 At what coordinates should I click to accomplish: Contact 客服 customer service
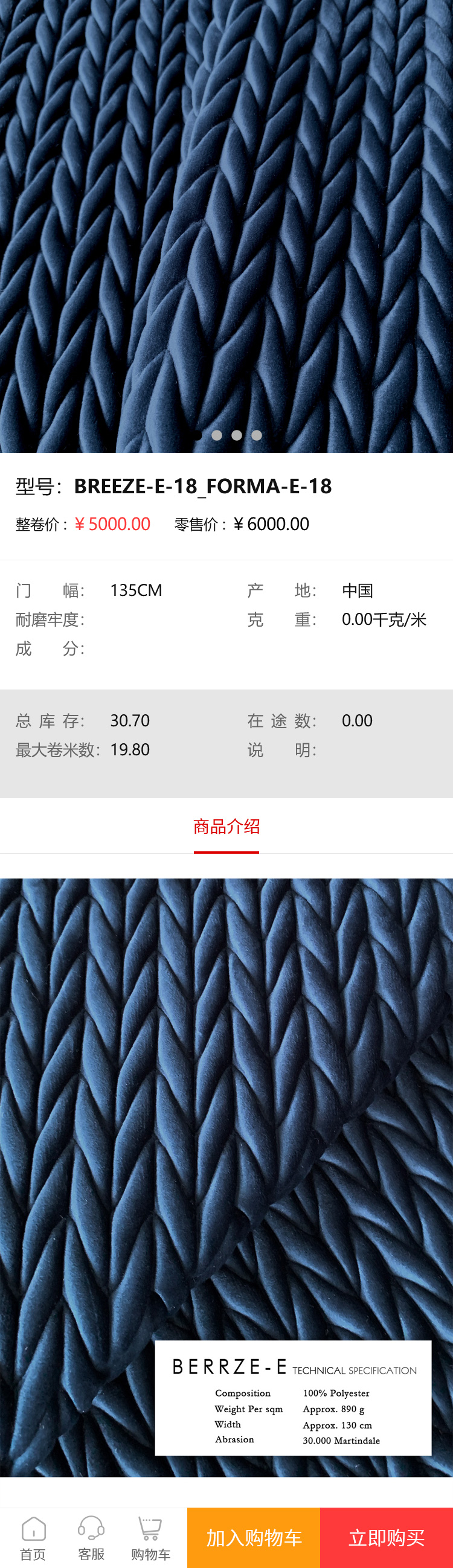click(91, 1538)
